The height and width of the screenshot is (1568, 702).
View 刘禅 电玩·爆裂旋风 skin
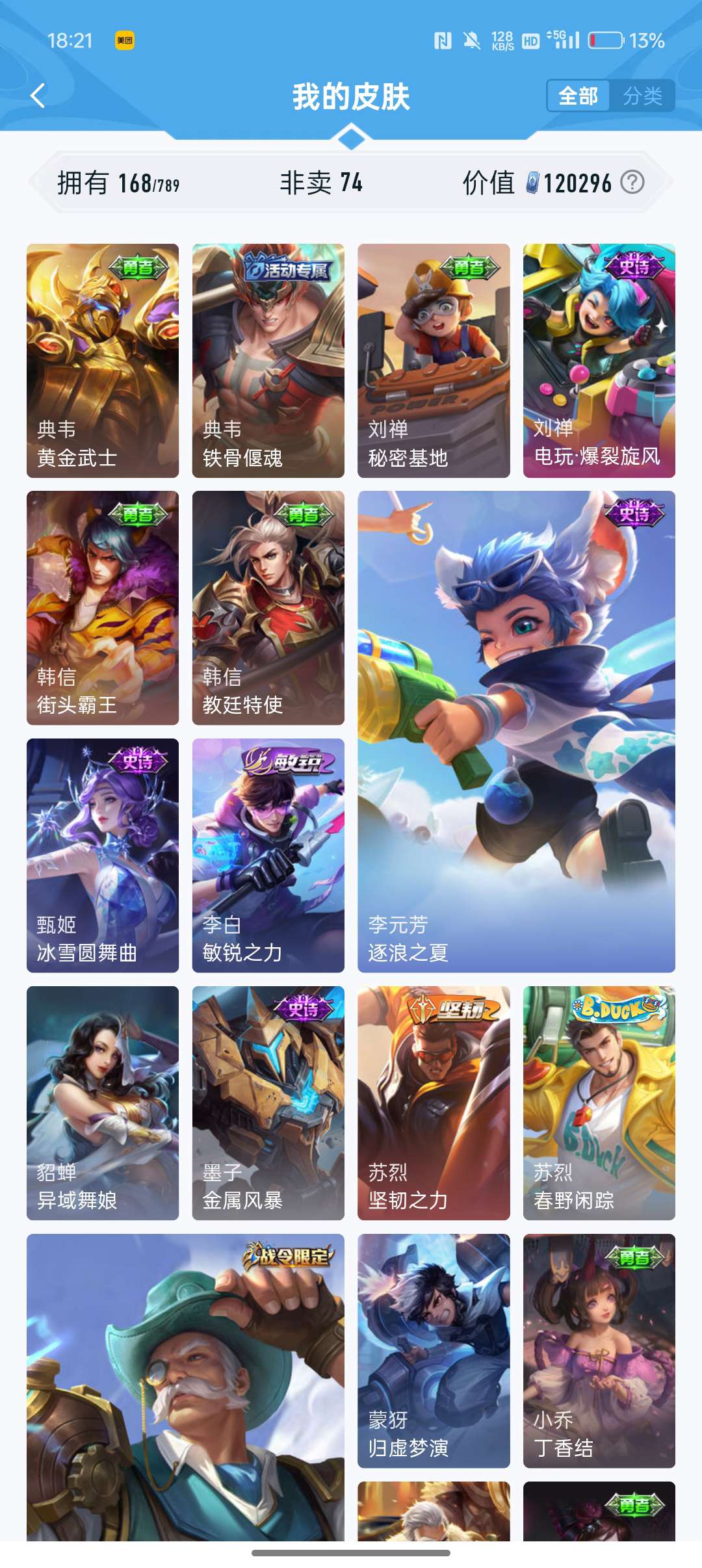coord(599,361)
